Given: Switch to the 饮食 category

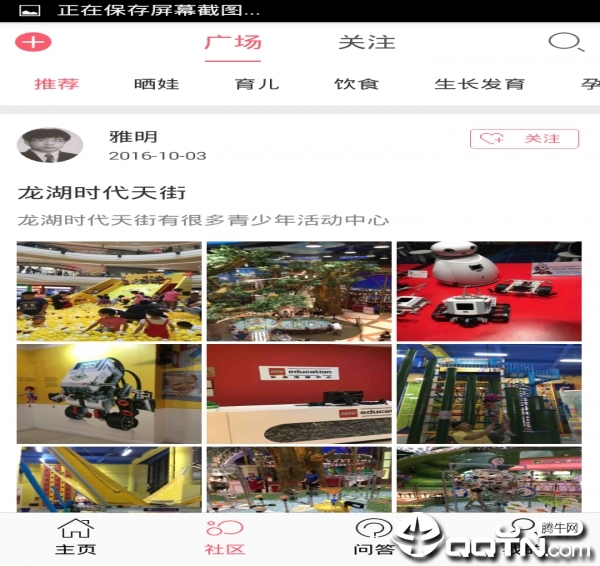Looking at the screenshot, I should [356, 84].
